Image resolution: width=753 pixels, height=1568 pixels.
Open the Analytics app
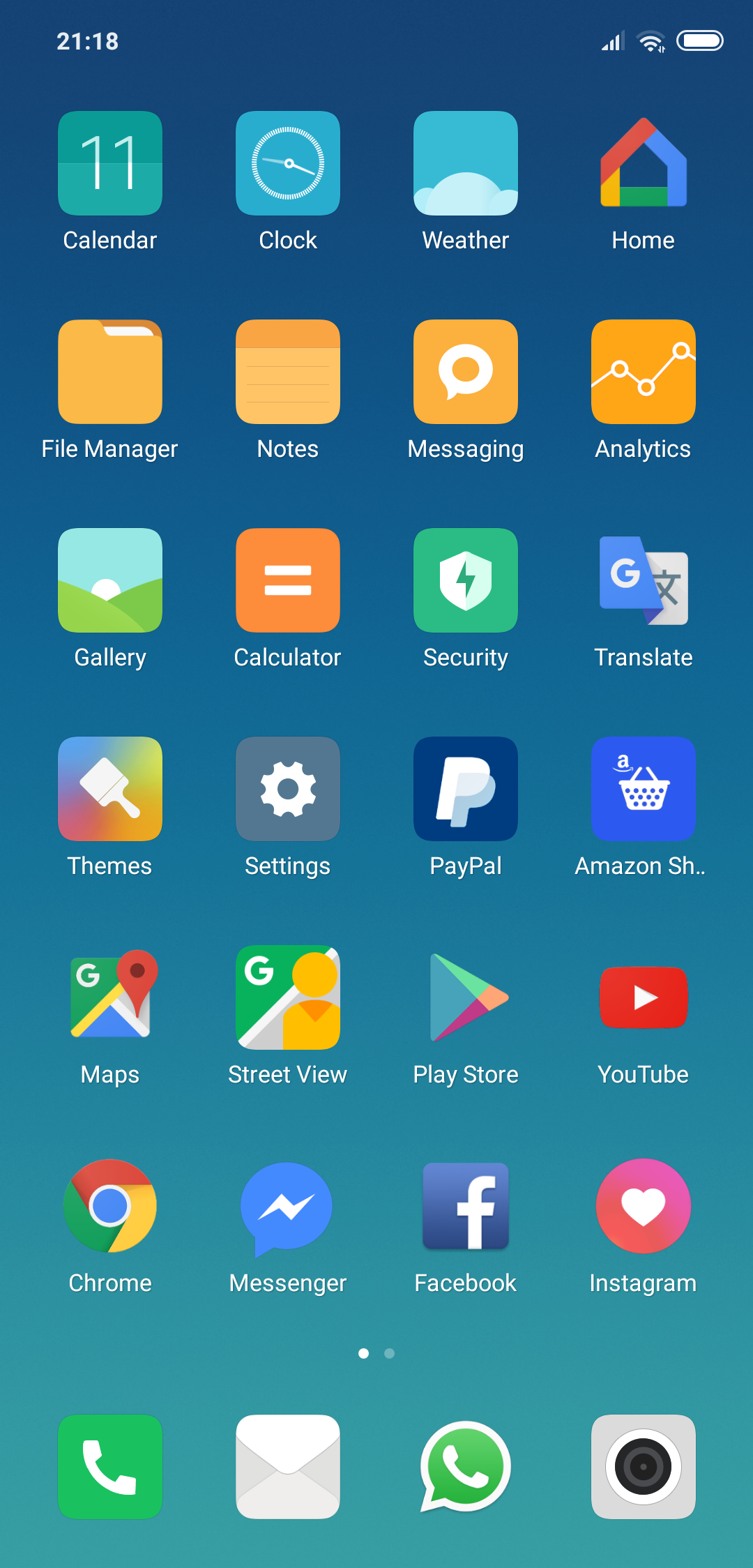click(x=644, y=372)
